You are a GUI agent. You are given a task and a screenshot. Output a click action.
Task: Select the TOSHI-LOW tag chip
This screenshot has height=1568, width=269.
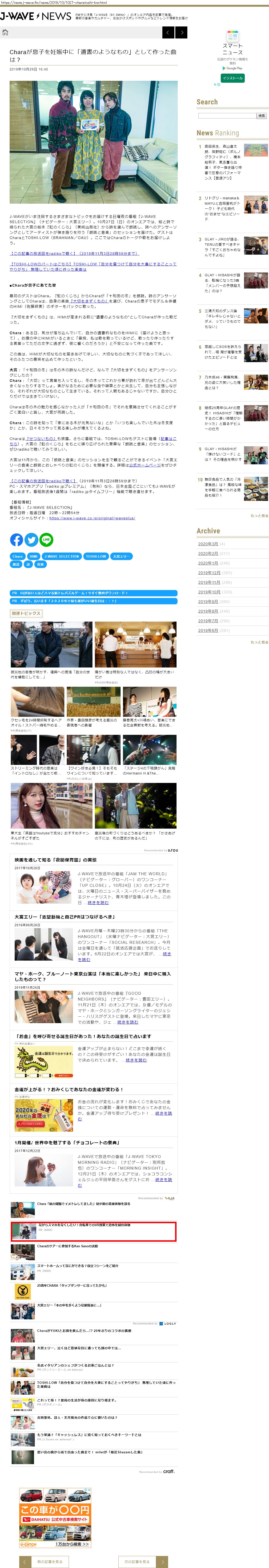point(96,556)
